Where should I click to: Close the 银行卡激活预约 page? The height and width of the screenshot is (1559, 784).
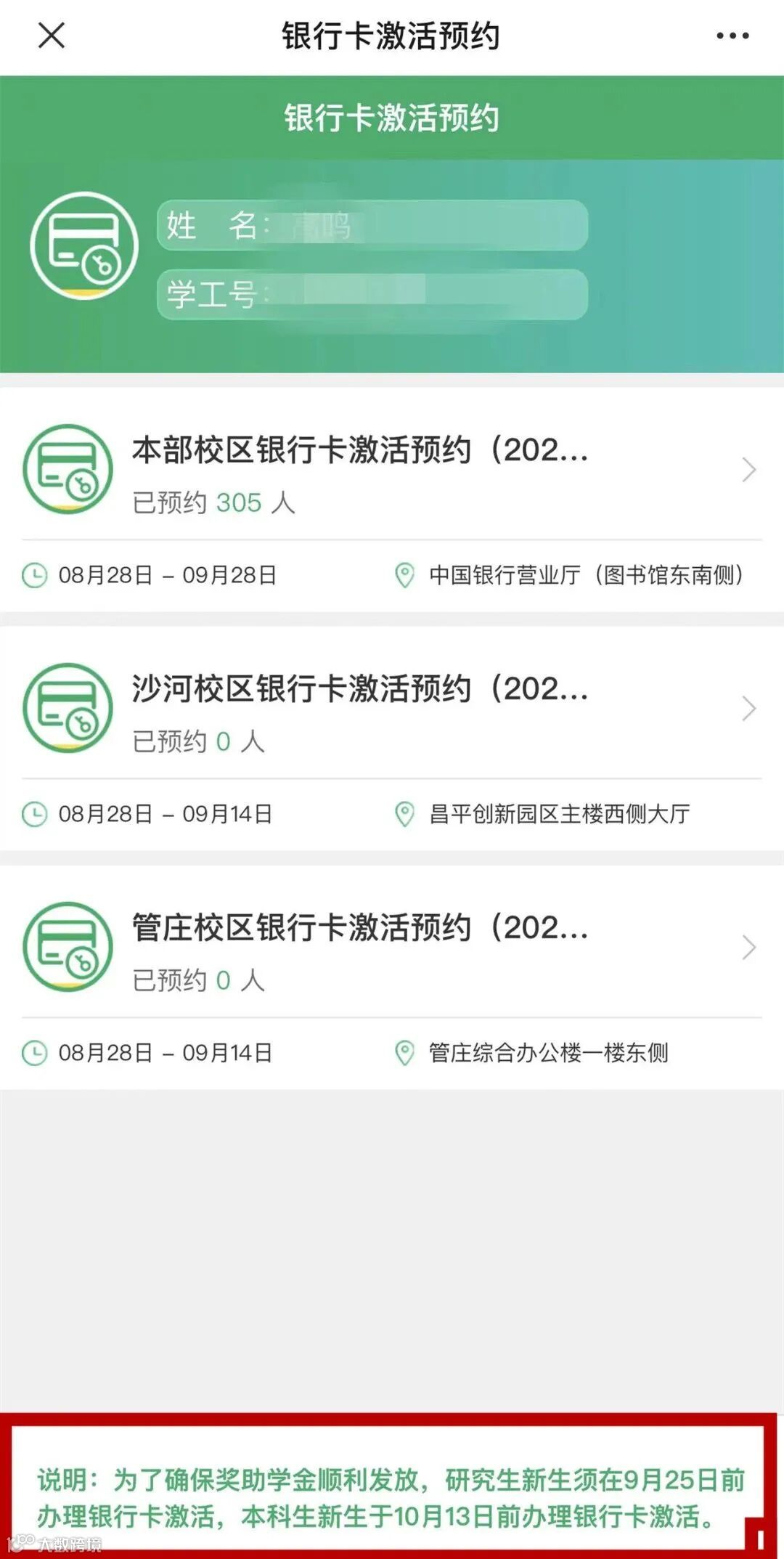(51, 35)
